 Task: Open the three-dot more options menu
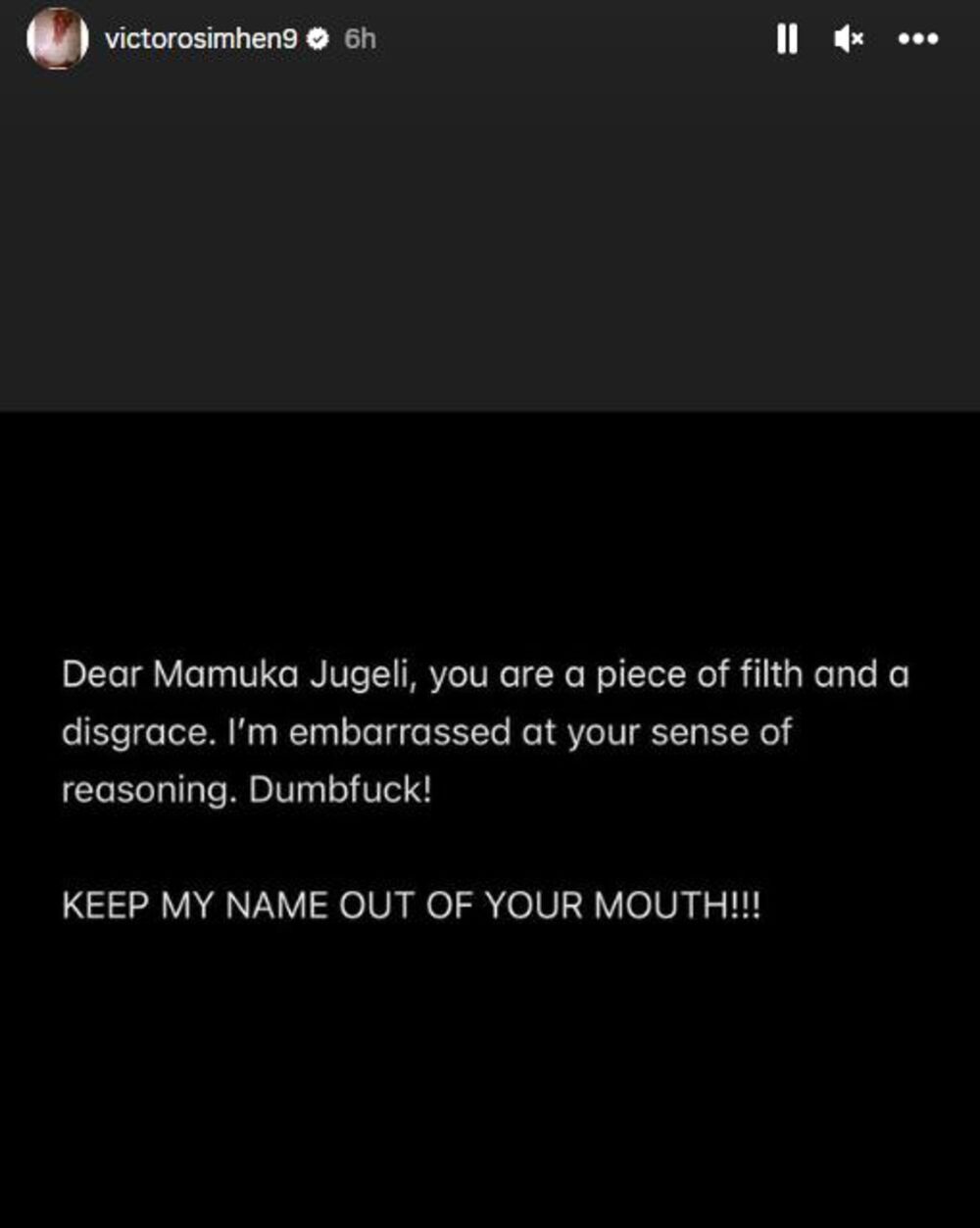coord(918,39)
